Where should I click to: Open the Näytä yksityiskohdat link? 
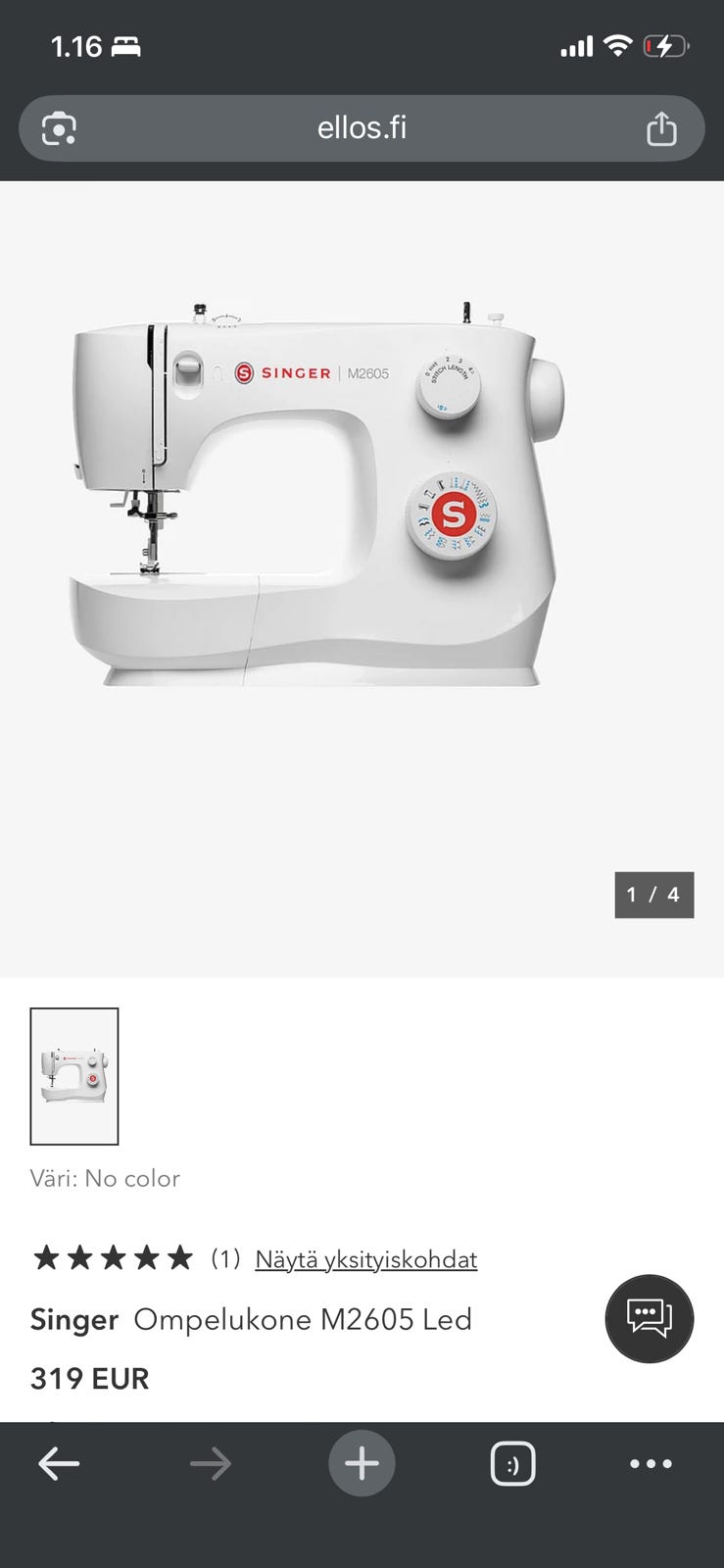(365, 1259)
